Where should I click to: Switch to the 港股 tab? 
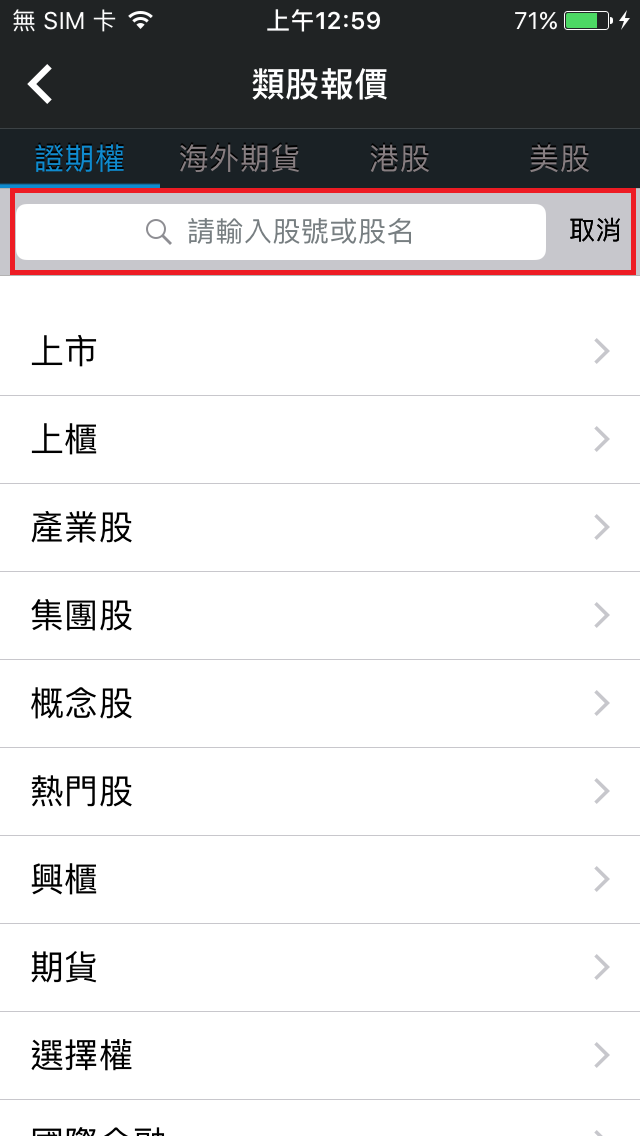click(x=399, y=159)
